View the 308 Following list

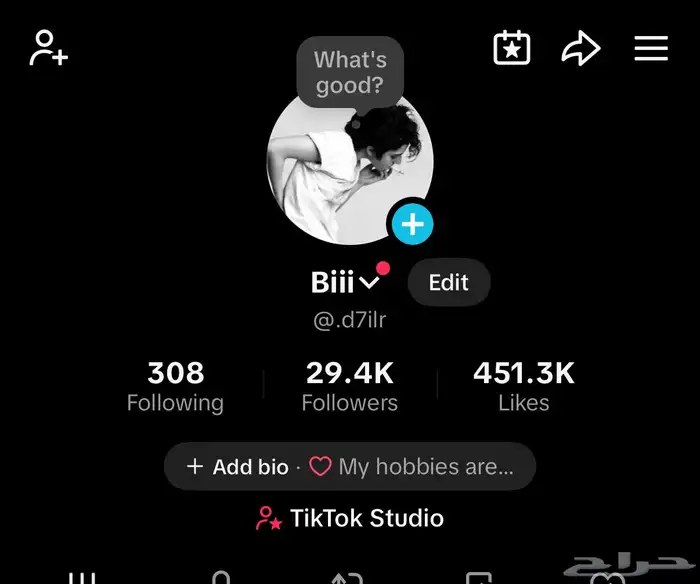point(175,386)
